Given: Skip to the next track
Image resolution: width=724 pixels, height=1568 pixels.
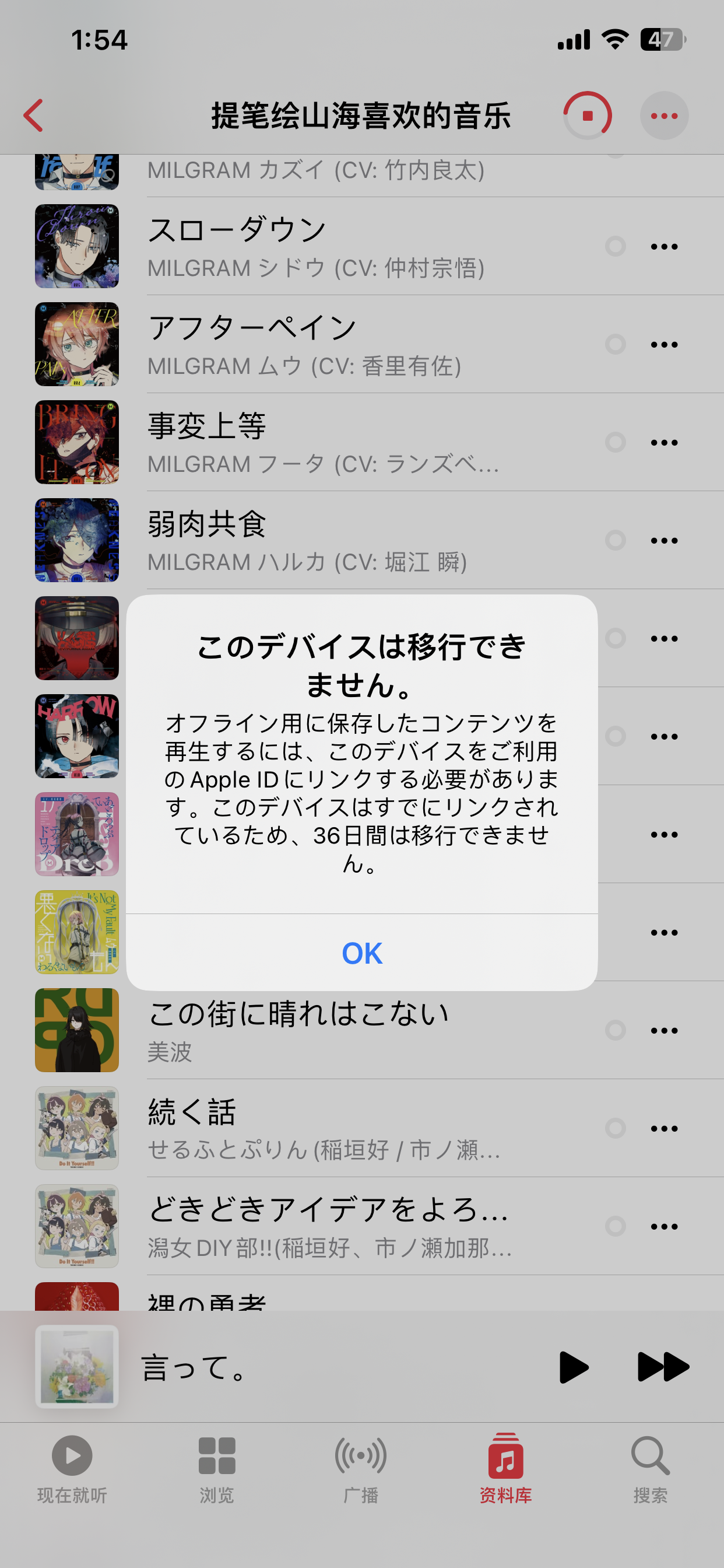Looking at the screenshot, I should click(x=663, y=1367).
